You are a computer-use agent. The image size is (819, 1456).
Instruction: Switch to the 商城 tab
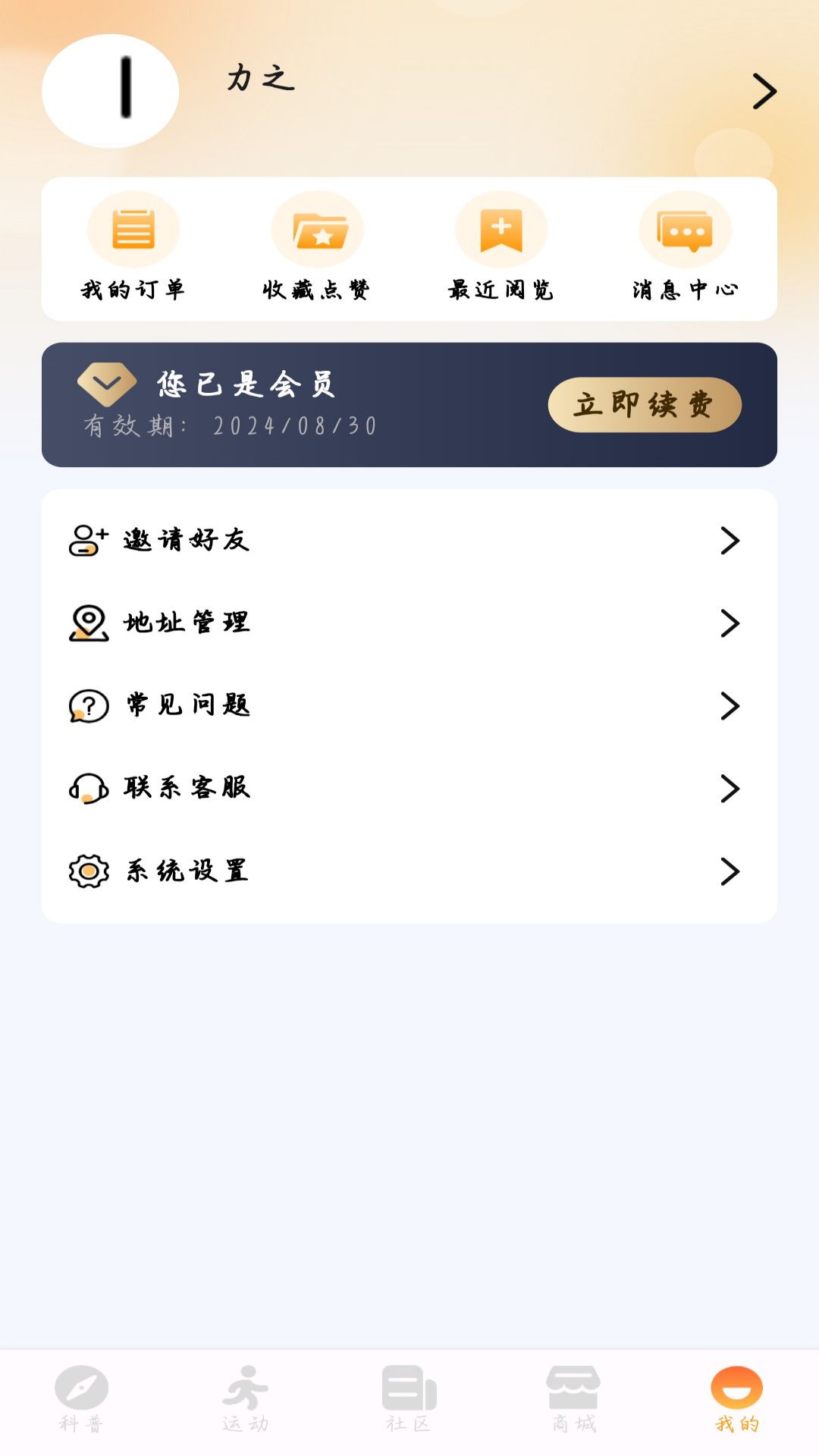[573, 1400]
